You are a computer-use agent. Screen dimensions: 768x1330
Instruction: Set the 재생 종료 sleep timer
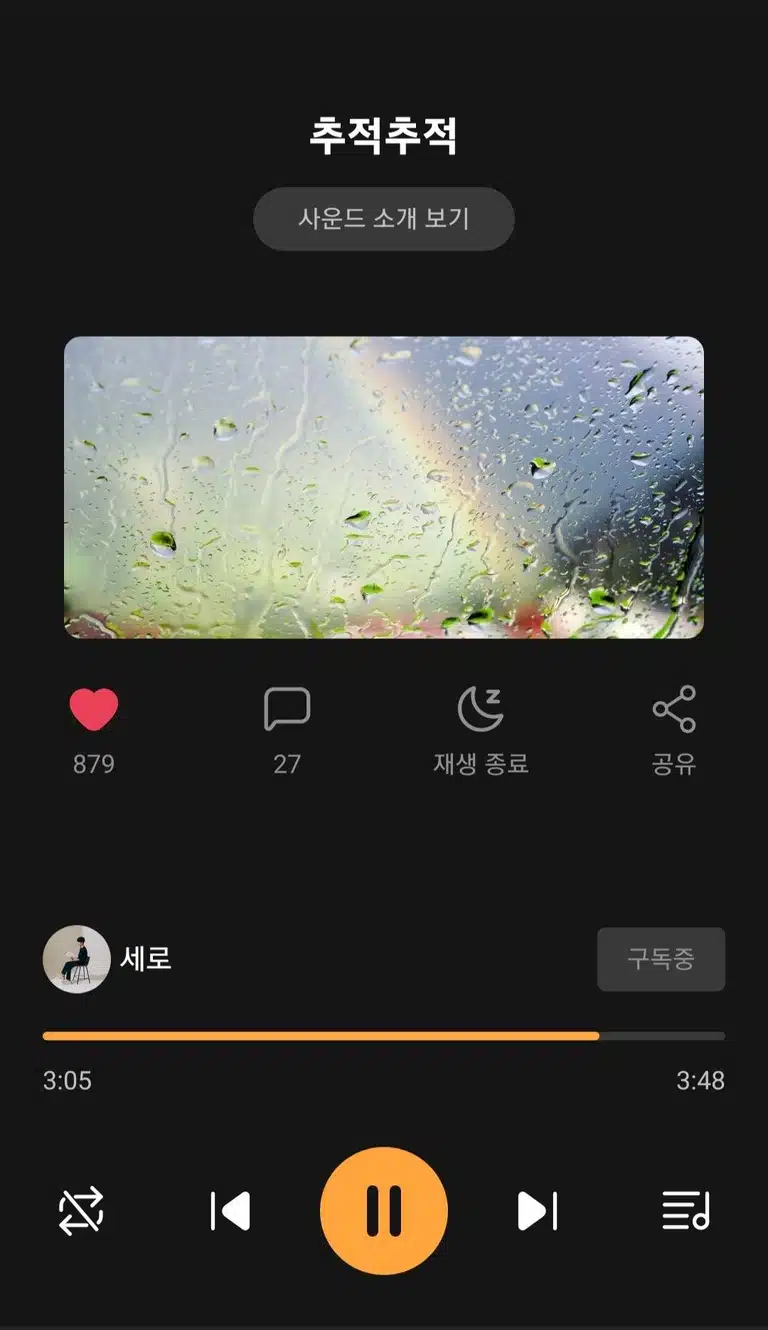[x=481, y=709]
